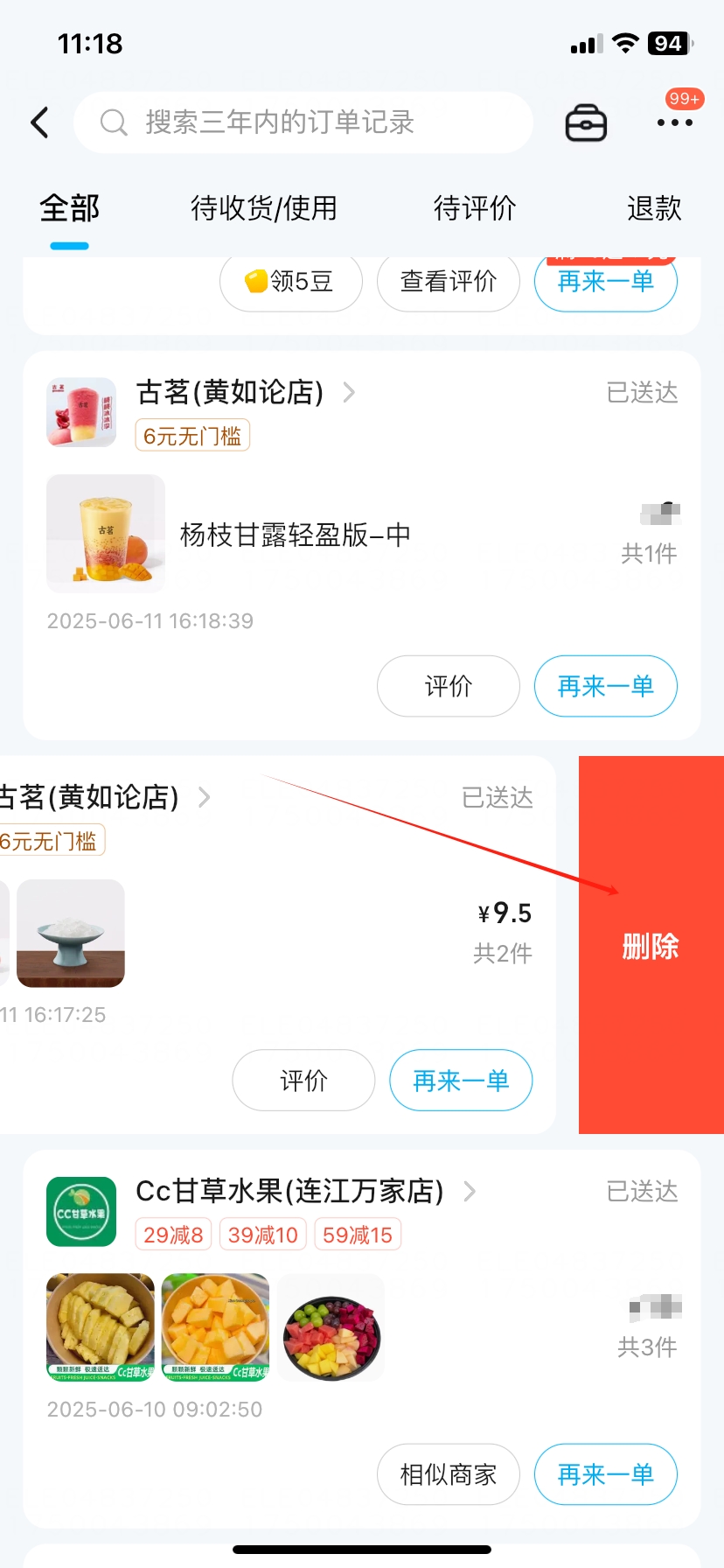Reorder the 杨枝甘露轻盈版 order with 再来一单

605,686
